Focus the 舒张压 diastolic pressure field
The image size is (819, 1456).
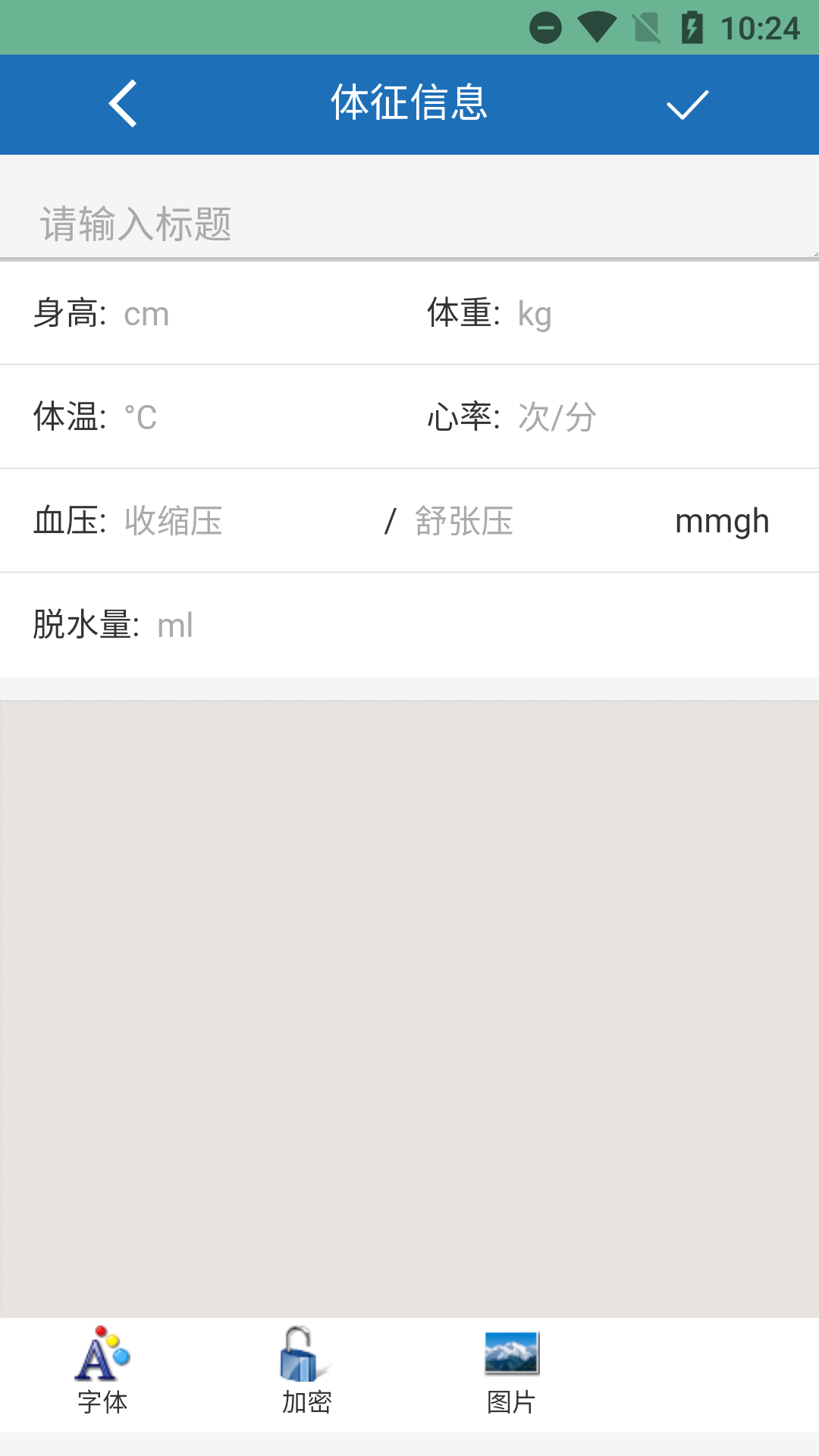(531, 521)
